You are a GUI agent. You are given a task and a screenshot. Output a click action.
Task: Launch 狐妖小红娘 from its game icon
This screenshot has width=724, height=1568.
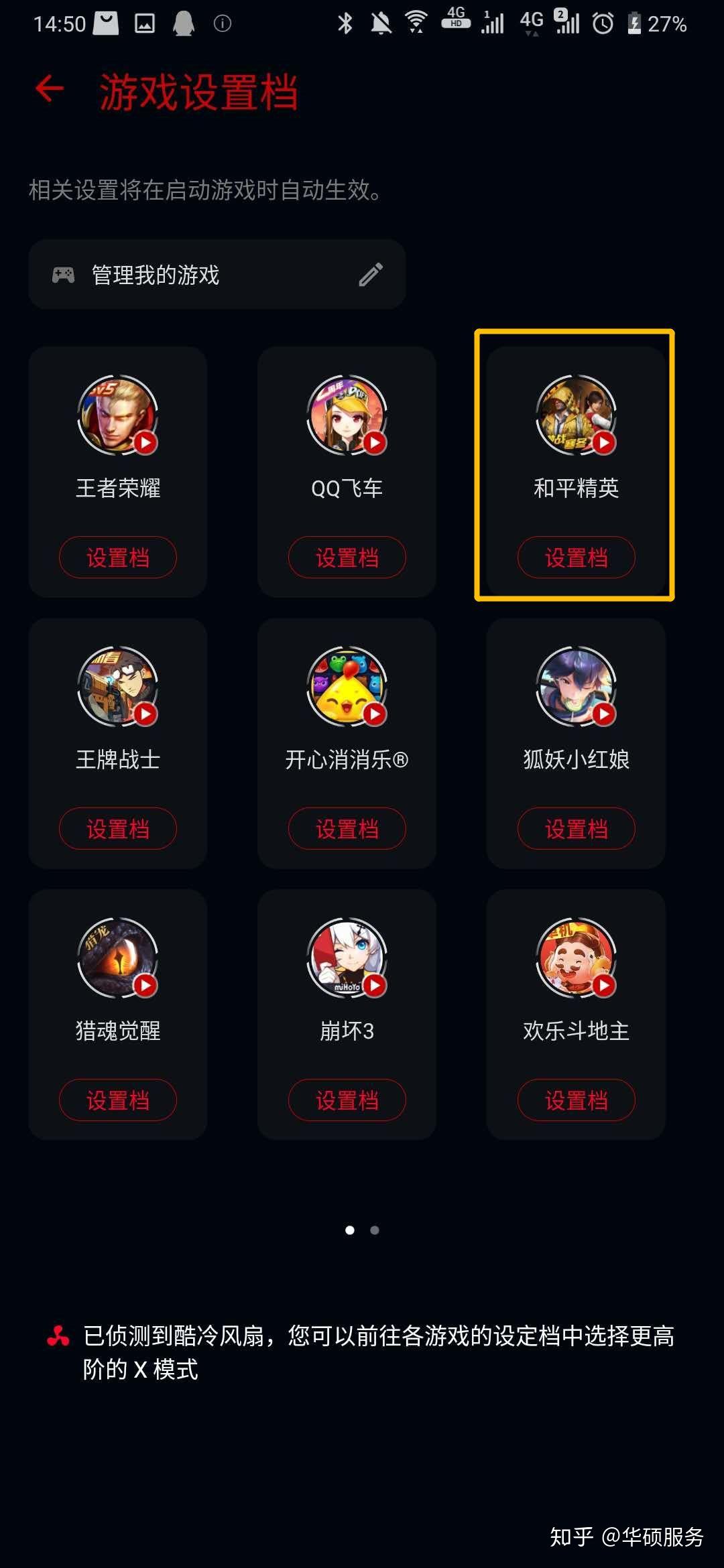tap(576, 687)
